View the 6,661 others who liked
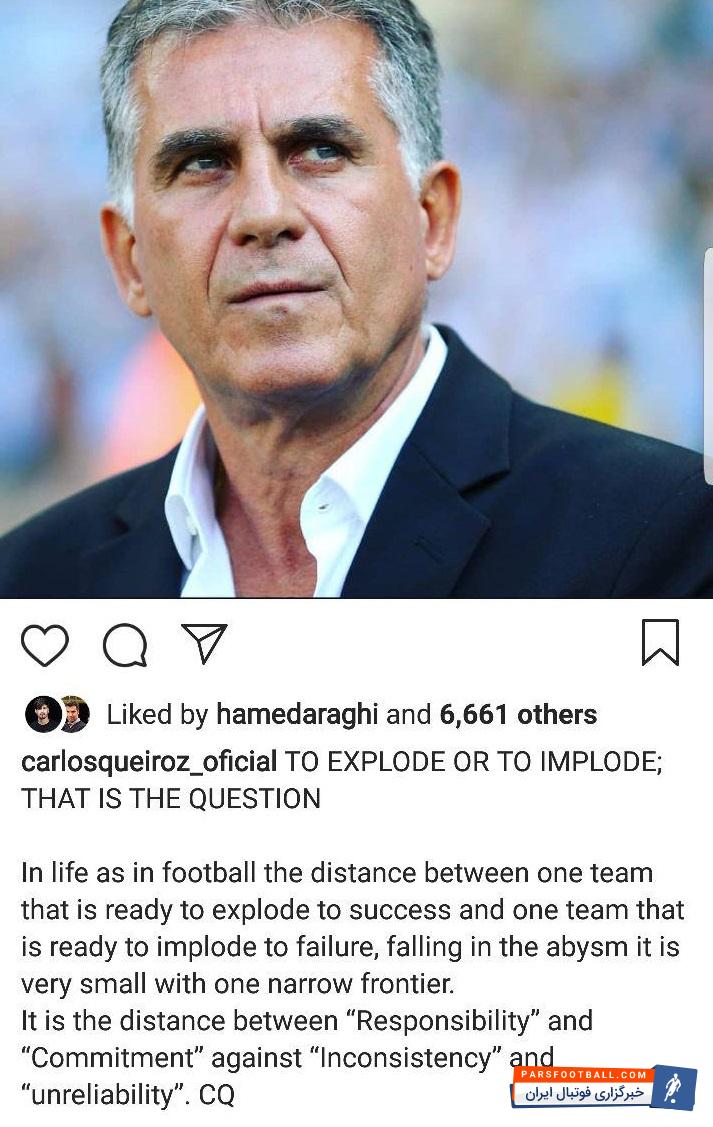 coord(518,714)
